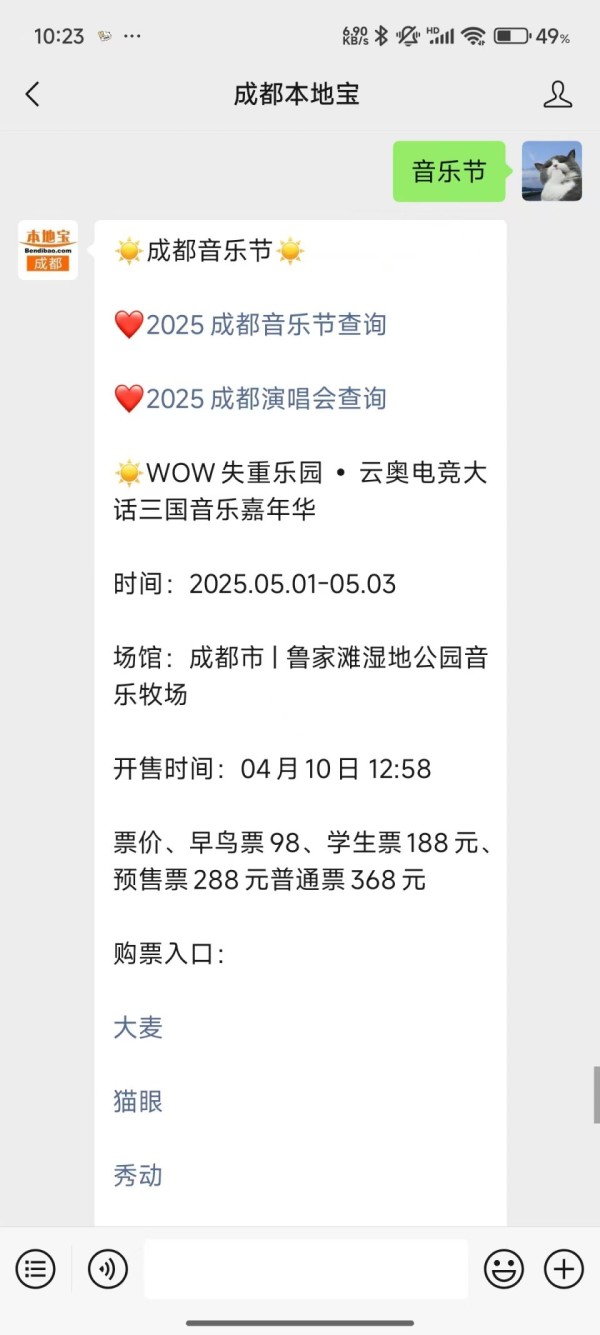
Task: Switch to voice input mode
Action: [x=108, y=1270]
